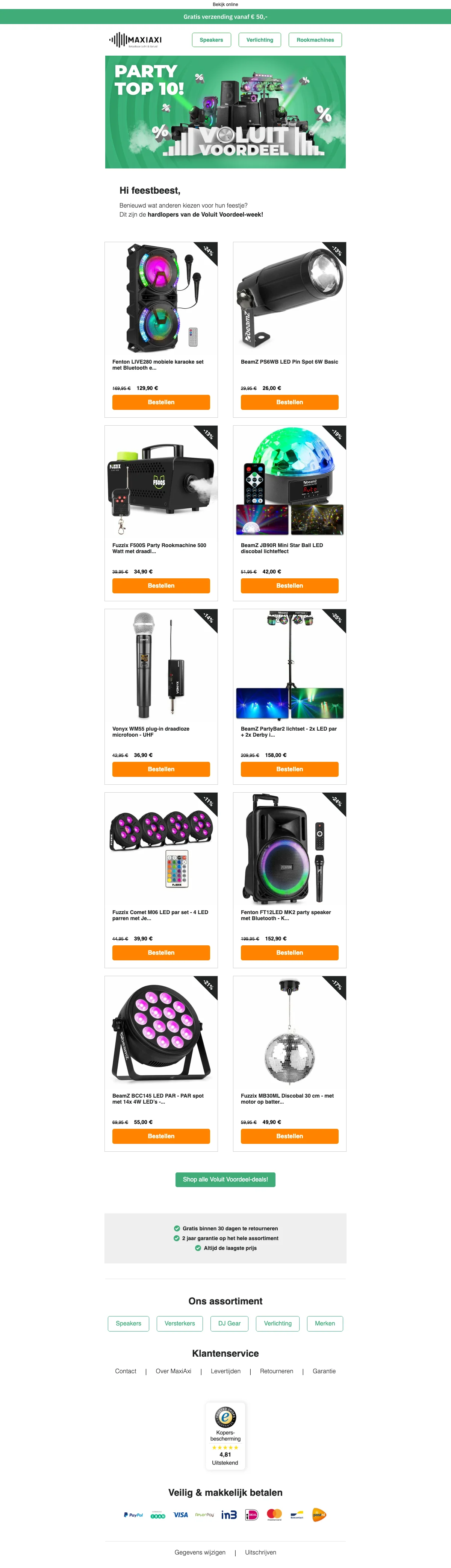Viewport: 451px width, 1568px height.
Task: Order the Fuzzix MB30ML Discobal
Action: click(289, 1136)
